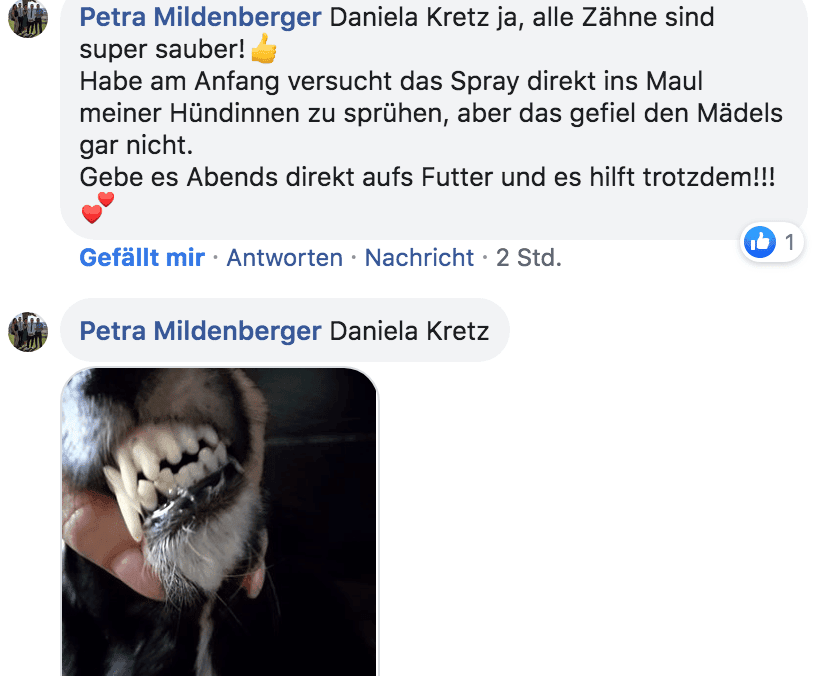Open the 2 Std. comment timestamp

(x=528, y=257)
